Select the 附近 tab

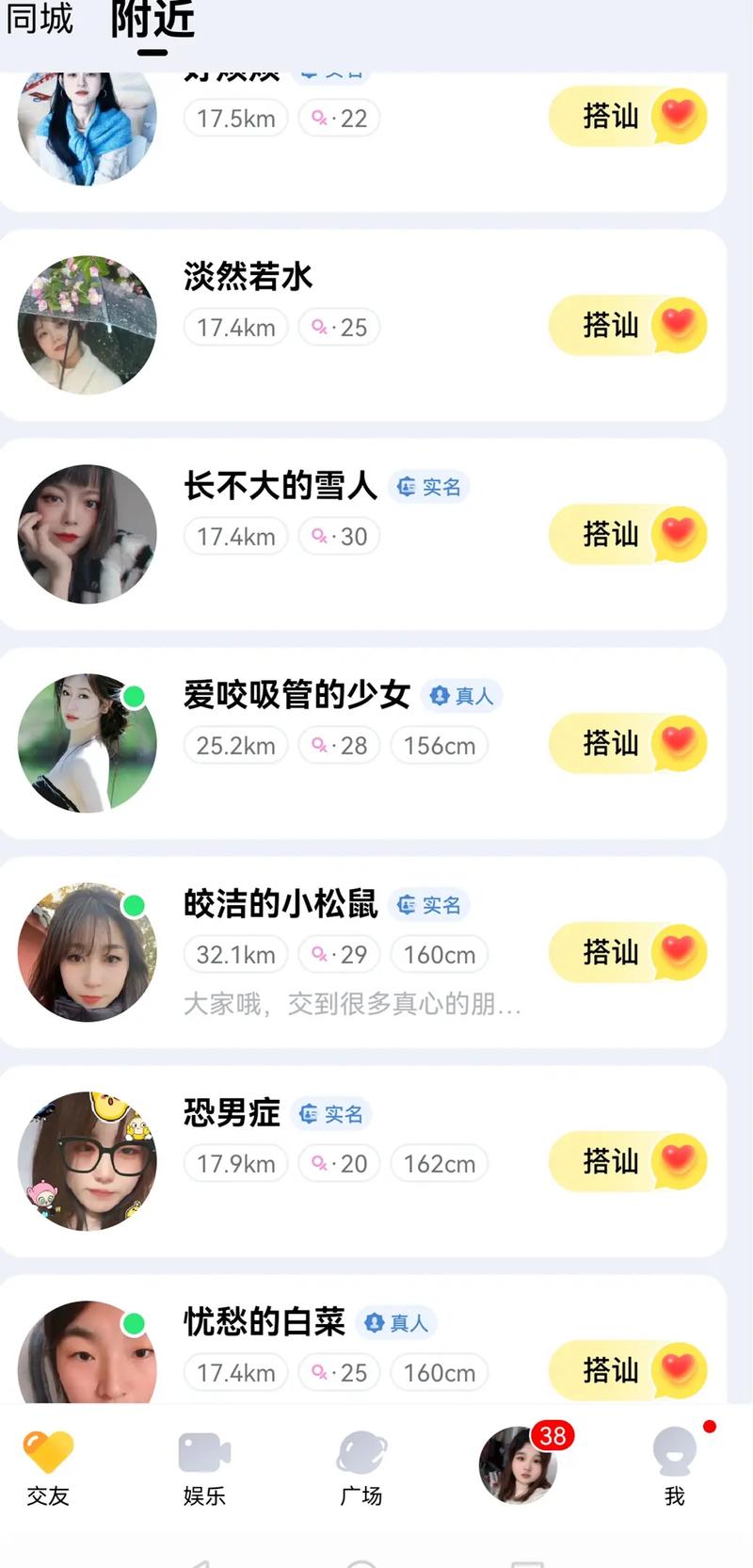(152, 21)
